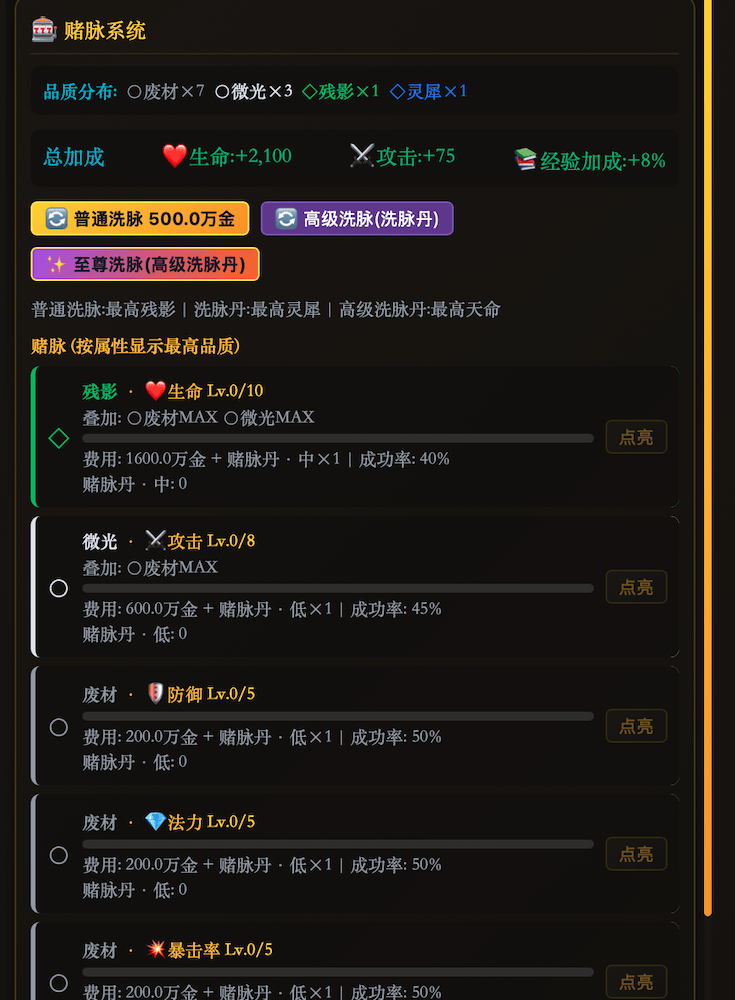Image resolution: width=735 pixels, height=1000 pixels.
Task: Select 高级洗脉(洗脉丹) button
Action: [x=357, y=219]
